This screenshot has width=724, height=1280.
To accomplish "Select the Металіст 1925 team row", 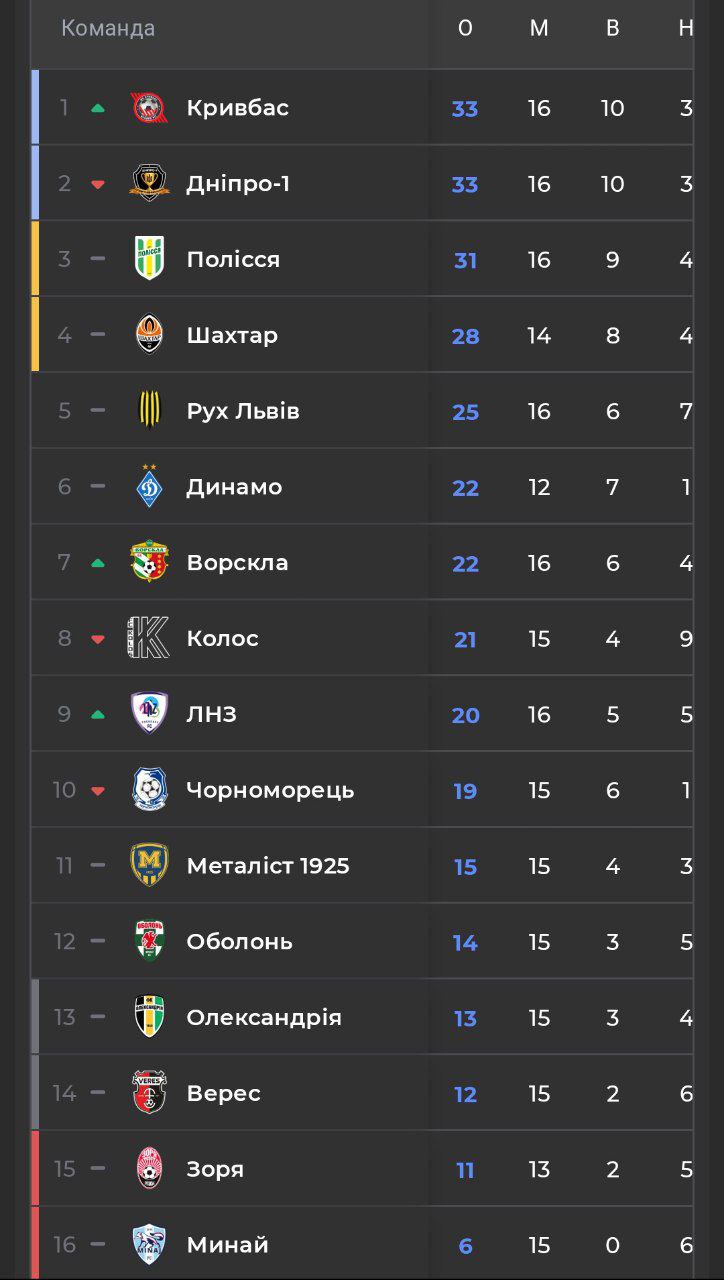I will (362, 866).
